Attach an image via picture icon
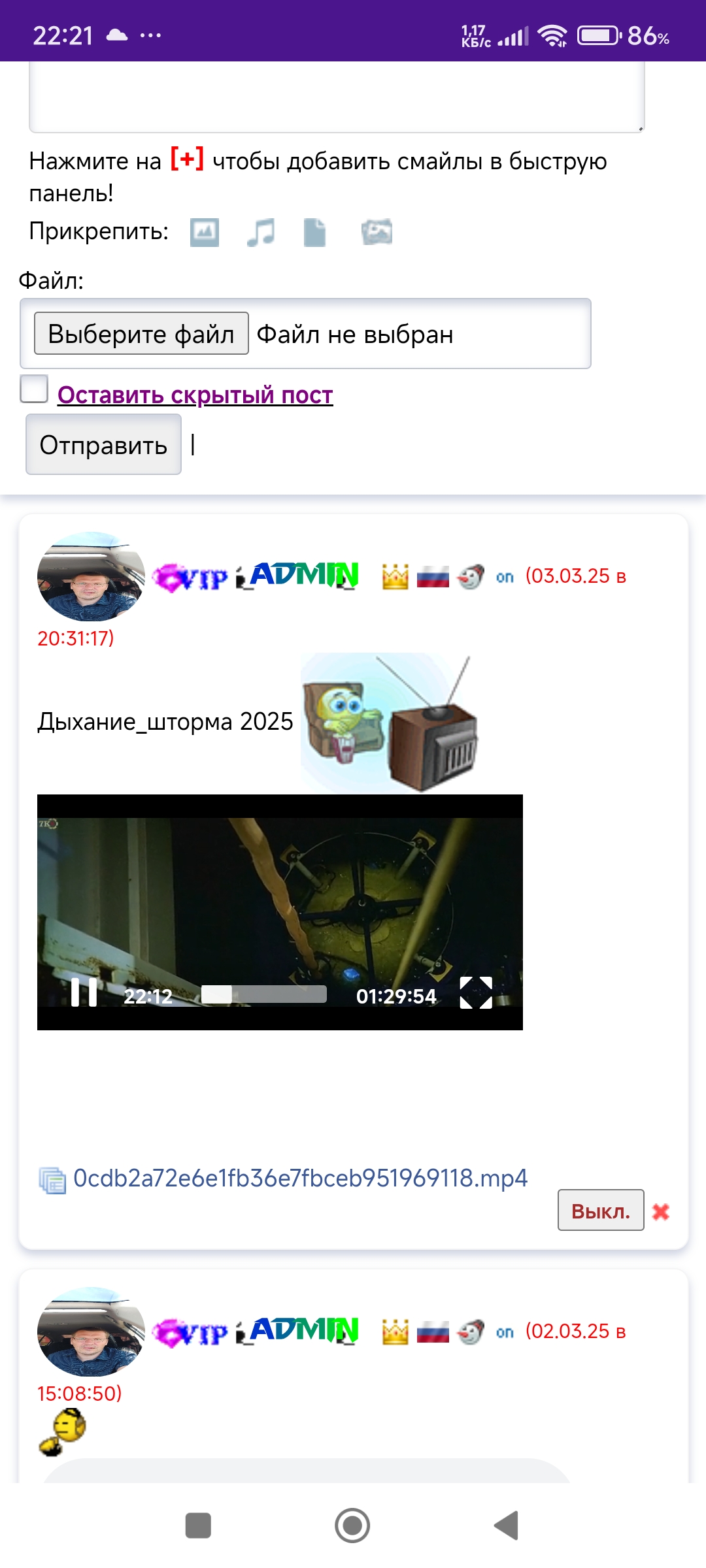This screenshot has width=706, height=1568. [x=204, y=233]
